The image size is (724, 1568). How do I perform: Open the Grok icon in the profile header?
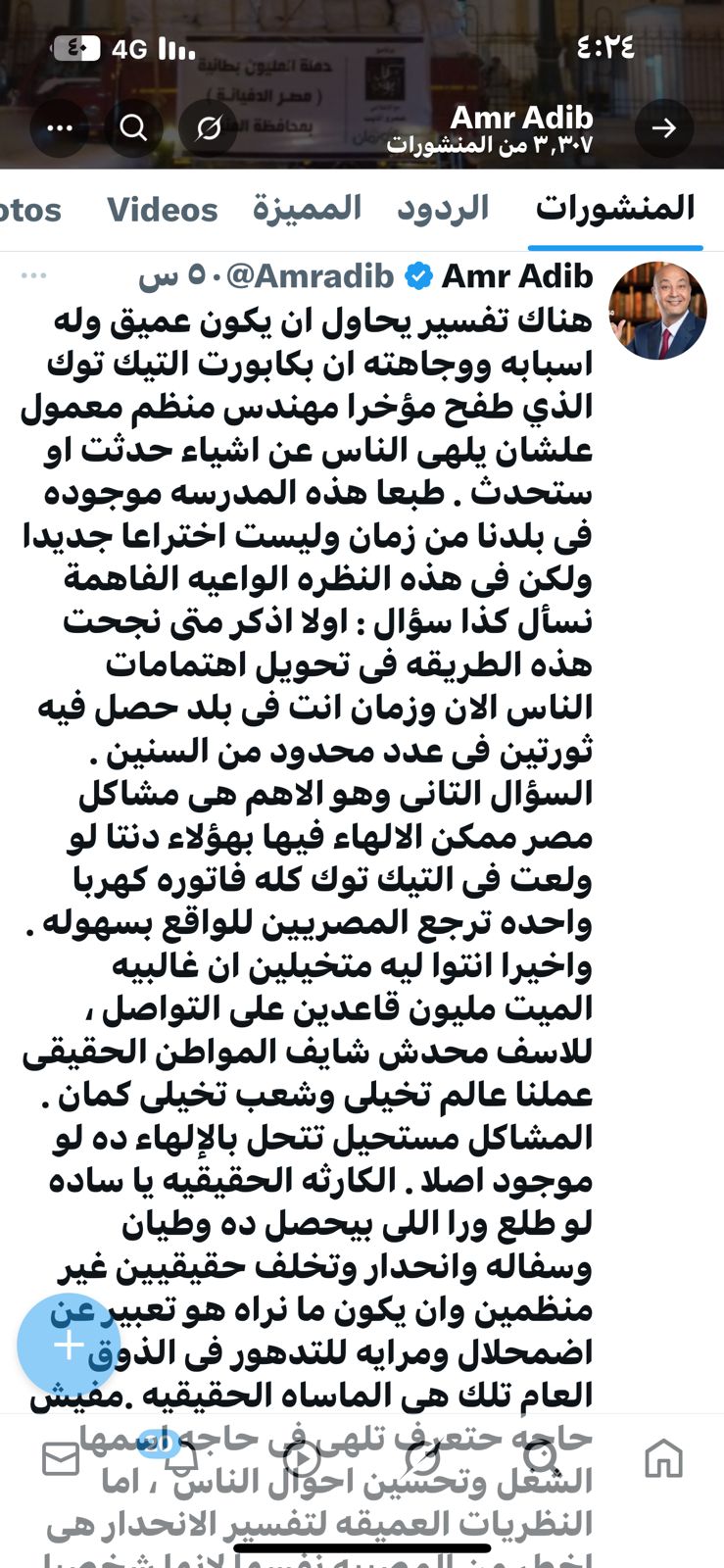(209, 128)
